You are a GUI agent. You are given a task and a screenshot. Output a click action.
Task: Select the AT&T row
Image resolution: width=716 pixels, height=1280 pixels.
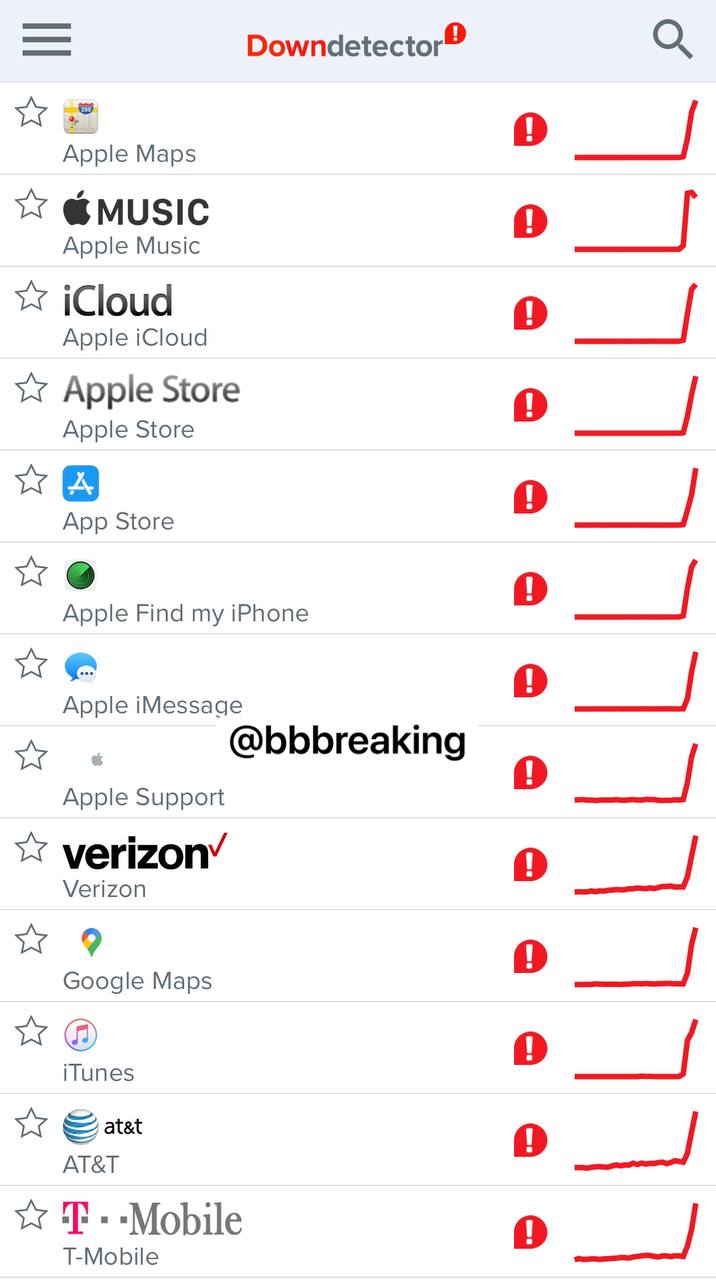300,1142
